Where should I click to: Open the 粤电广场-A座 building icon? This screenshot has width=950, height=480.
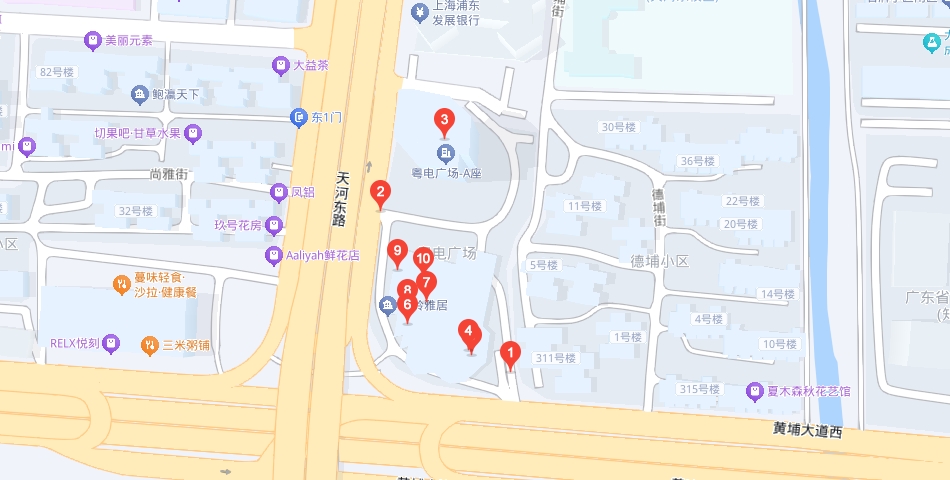pos(444,153)
